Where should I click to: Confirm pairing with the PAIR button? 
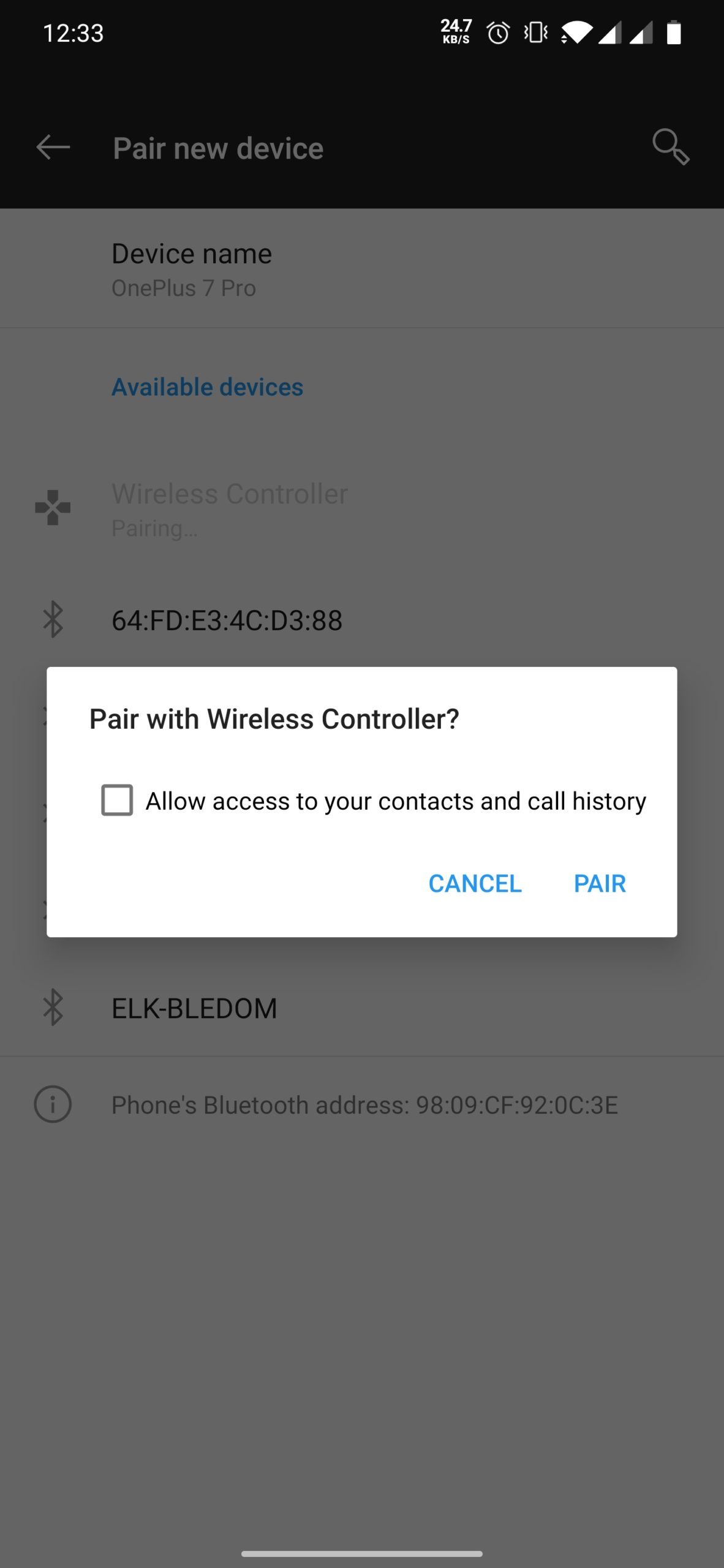(599, 883)
